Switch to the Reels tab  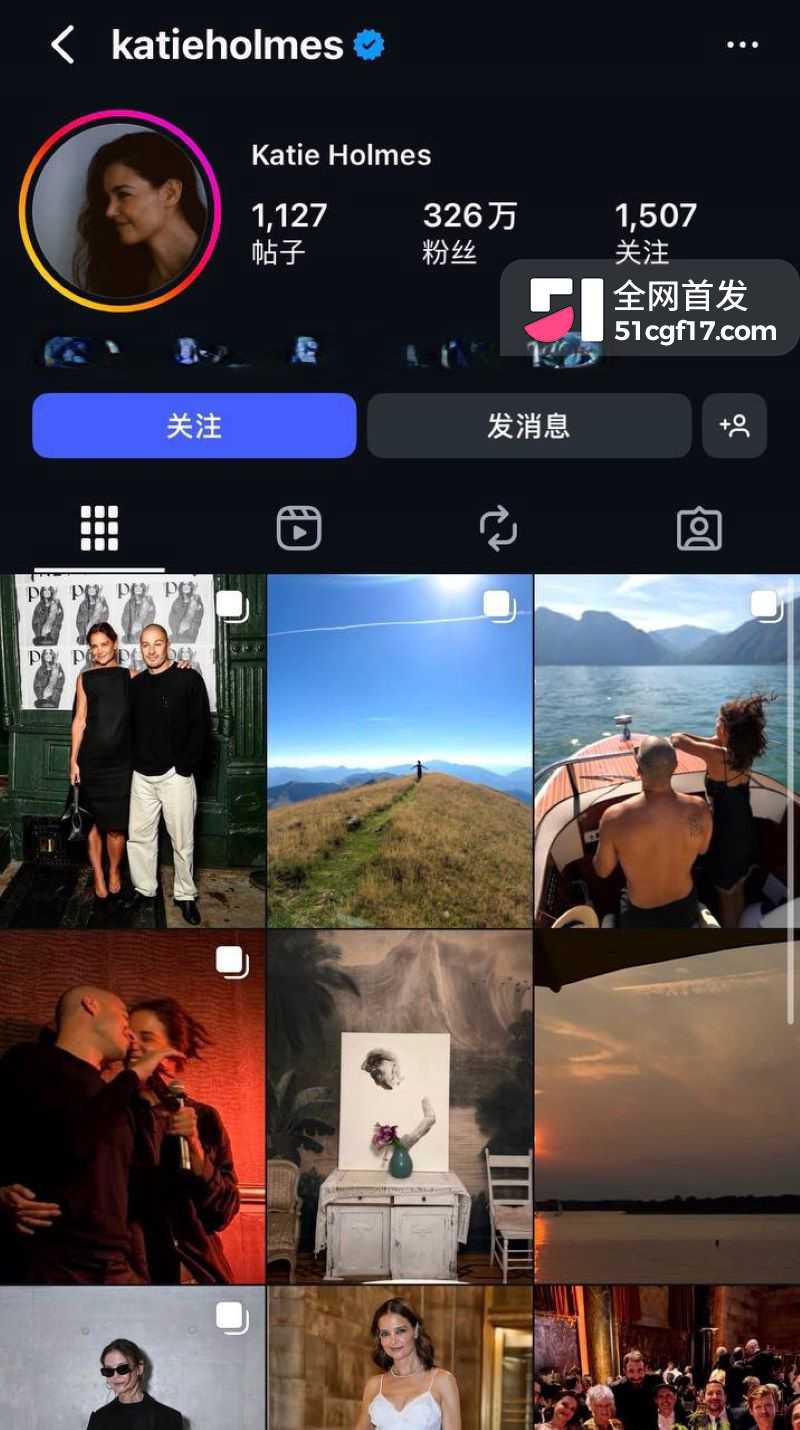(x=299, y=528)
